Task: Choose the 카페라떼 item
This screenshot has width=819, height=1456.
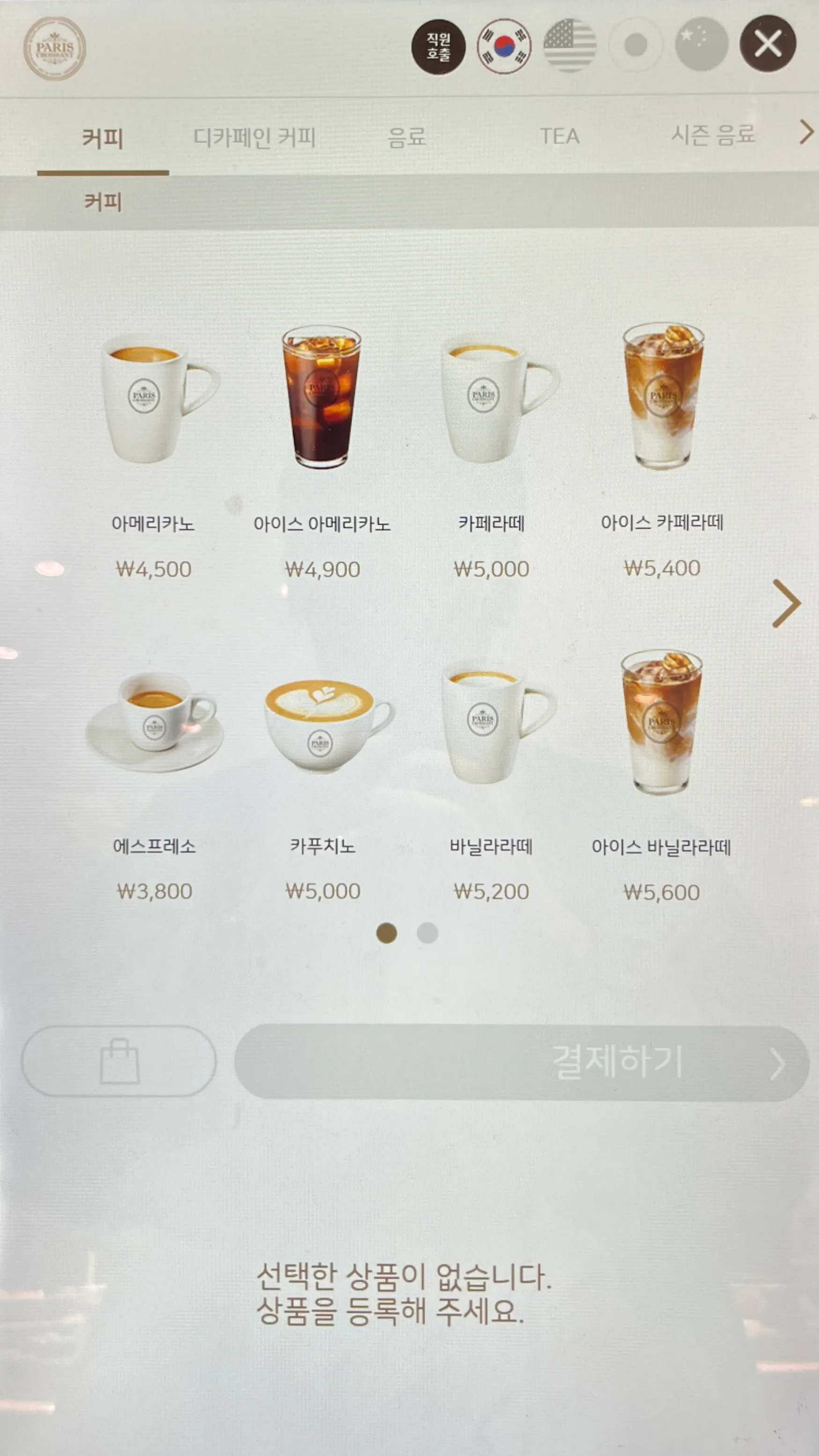Action: click(x=491, y=452)
